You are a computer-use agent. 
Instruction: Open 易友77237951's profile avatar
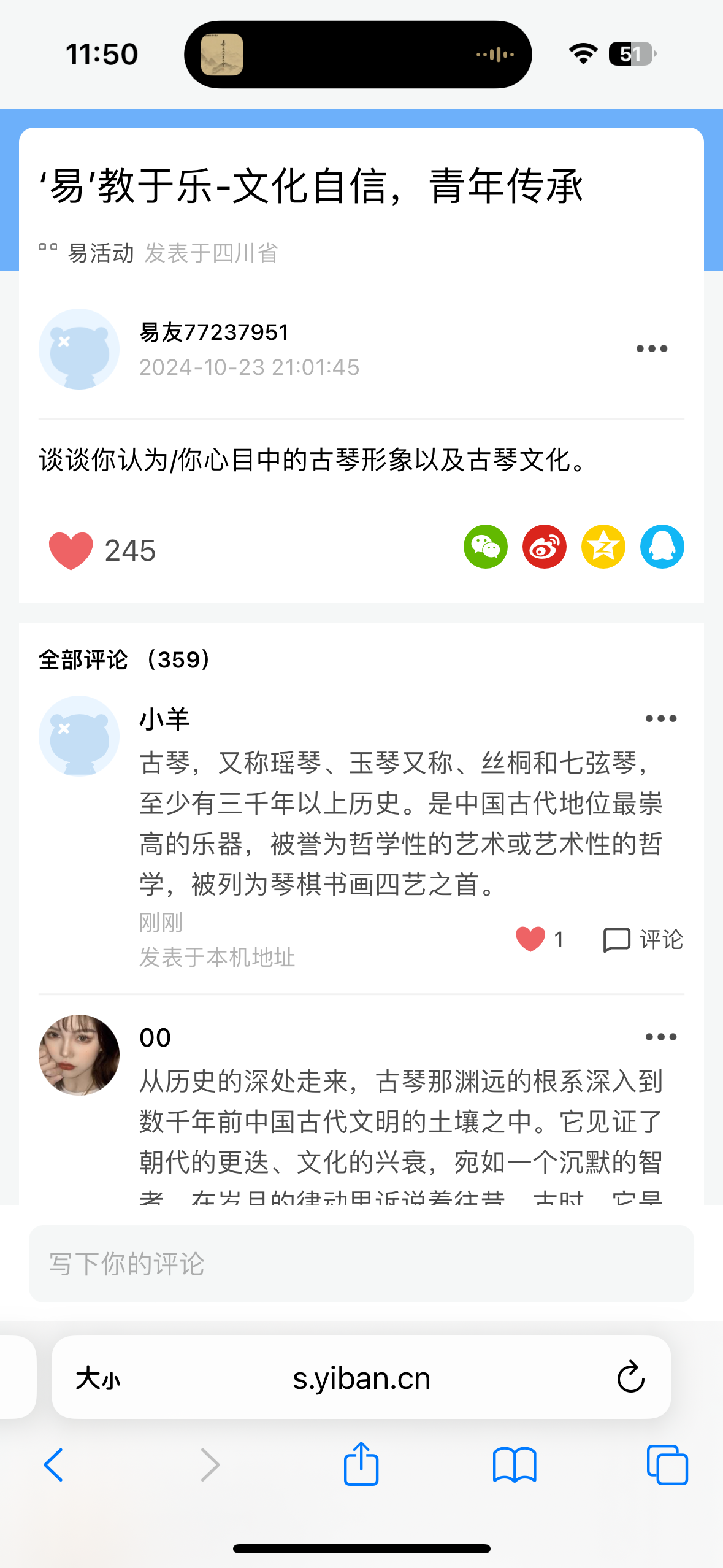[79, 349]
